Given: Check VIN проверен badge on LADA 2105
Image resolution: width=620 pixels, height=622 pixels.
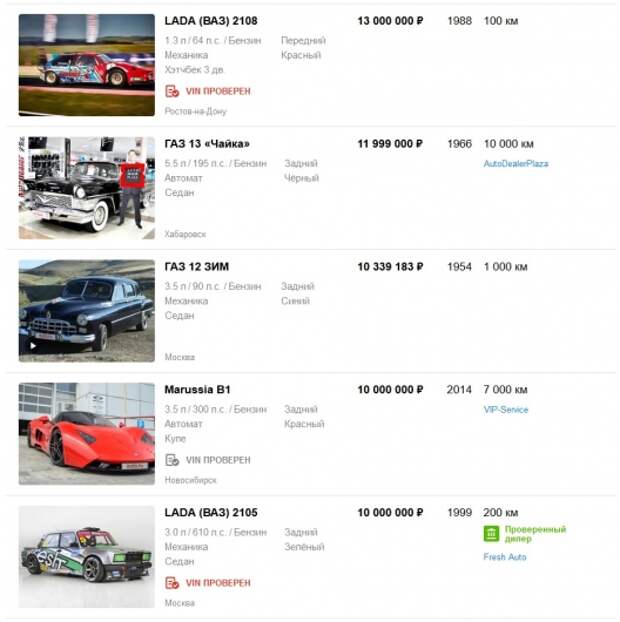Looking at the screenshot, I should (208, 583).
